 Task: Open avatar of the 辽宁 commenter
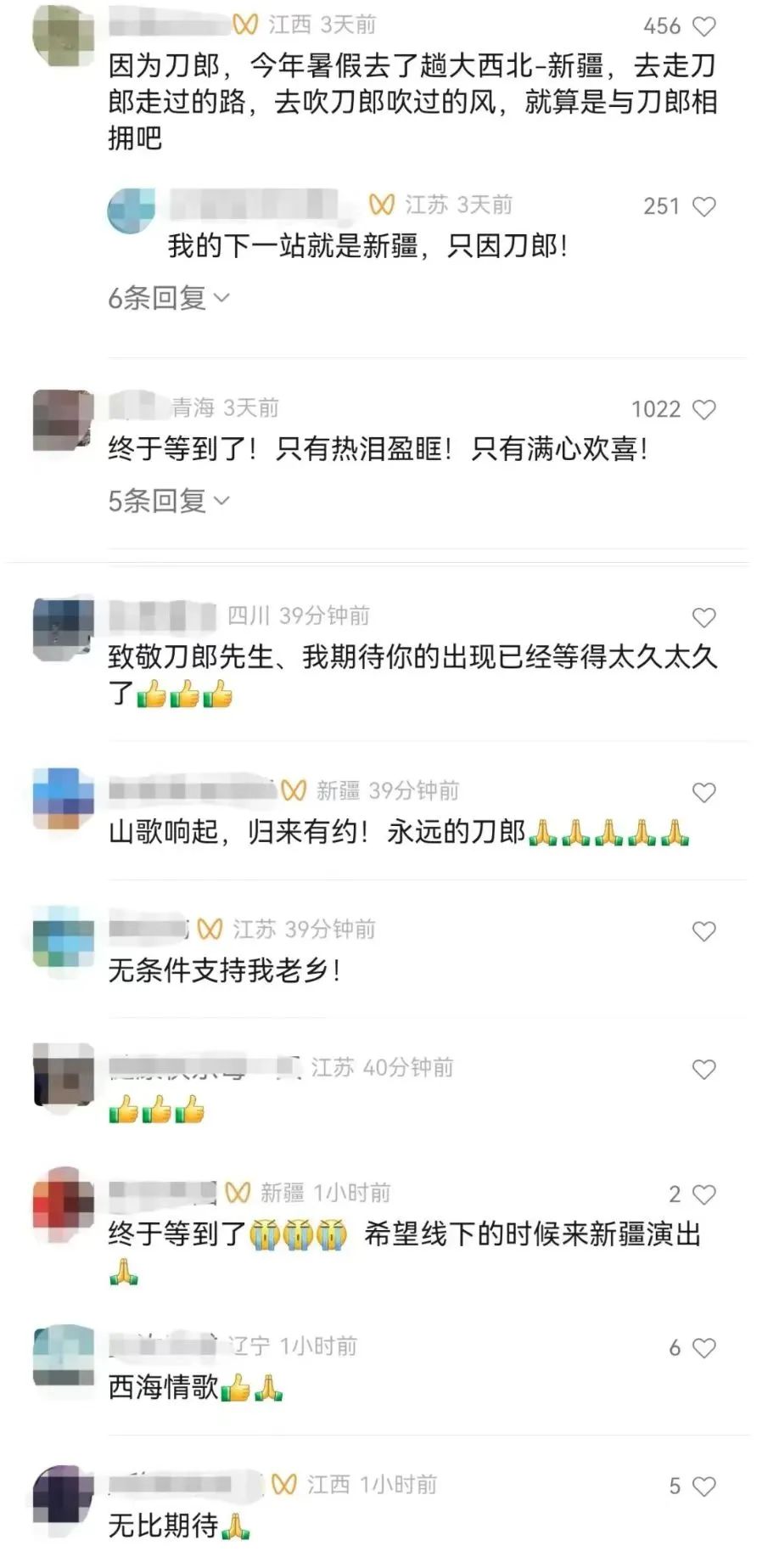click(x=63, y=1356)
